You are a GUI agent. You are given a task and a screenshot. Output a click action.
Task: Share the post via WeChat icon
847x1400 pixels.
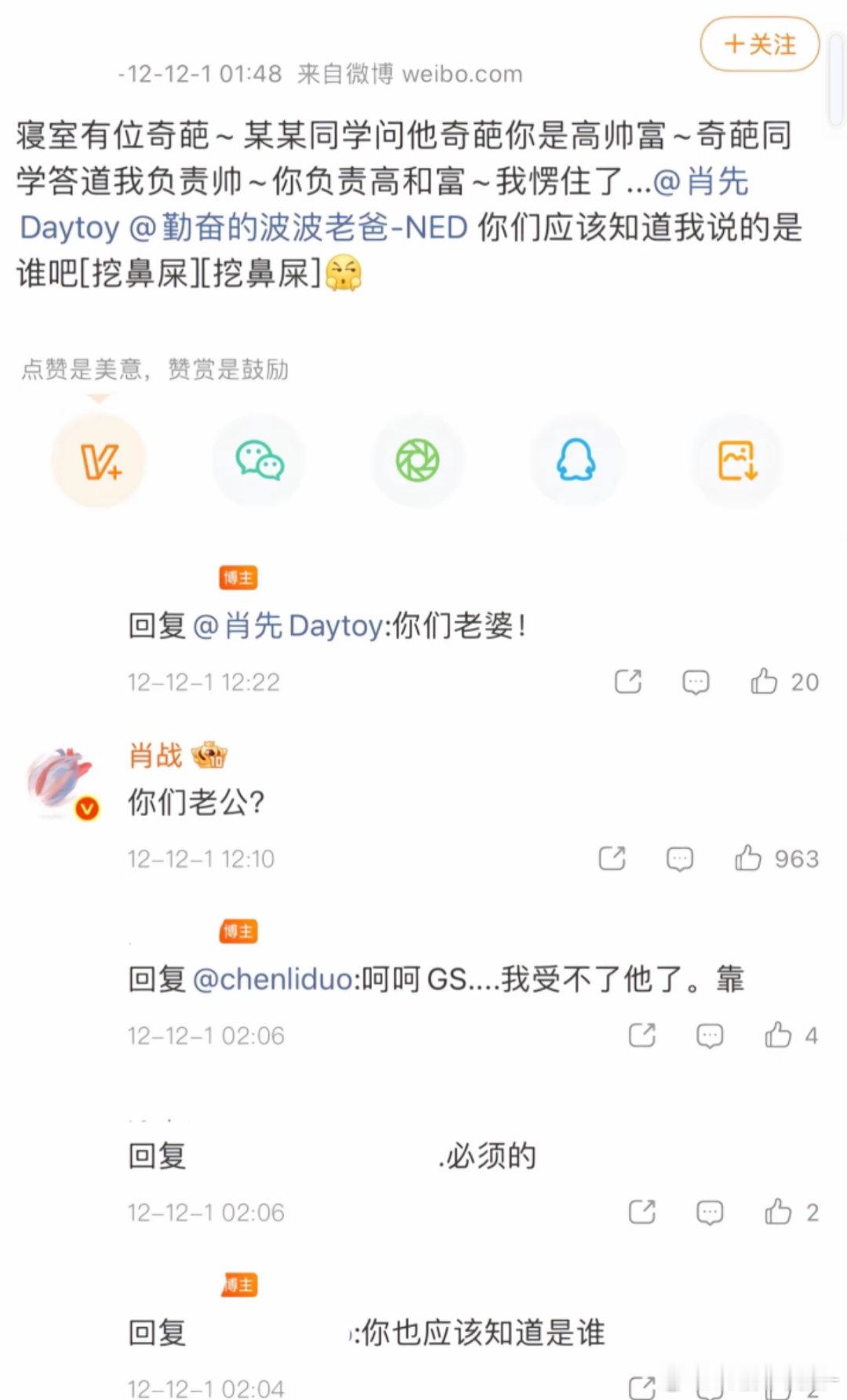tap(258, 461)
